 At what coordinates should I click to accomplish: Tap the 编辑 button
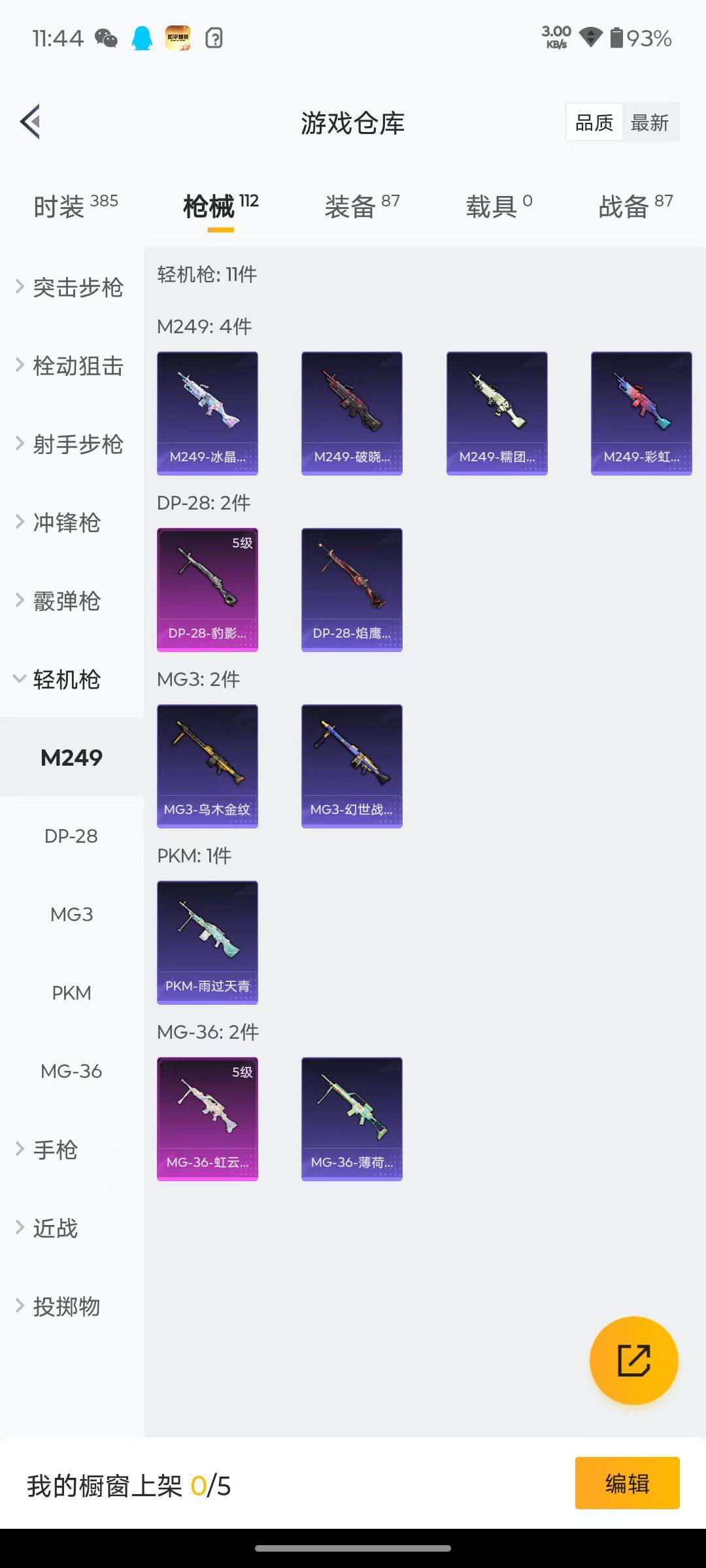627,1483
